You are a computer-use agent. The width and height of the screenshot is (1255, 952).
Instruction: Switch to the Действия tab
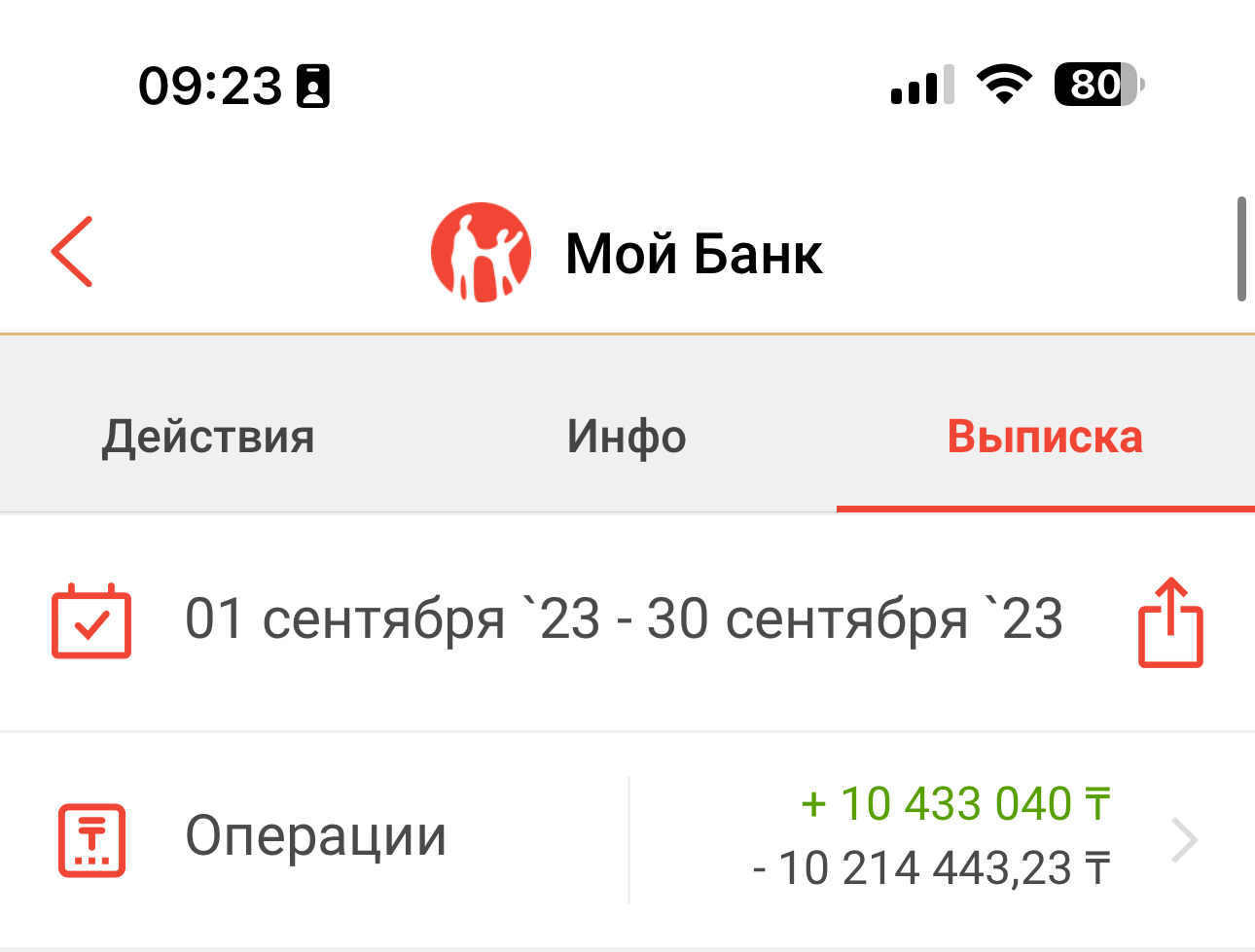pos(208,437)
